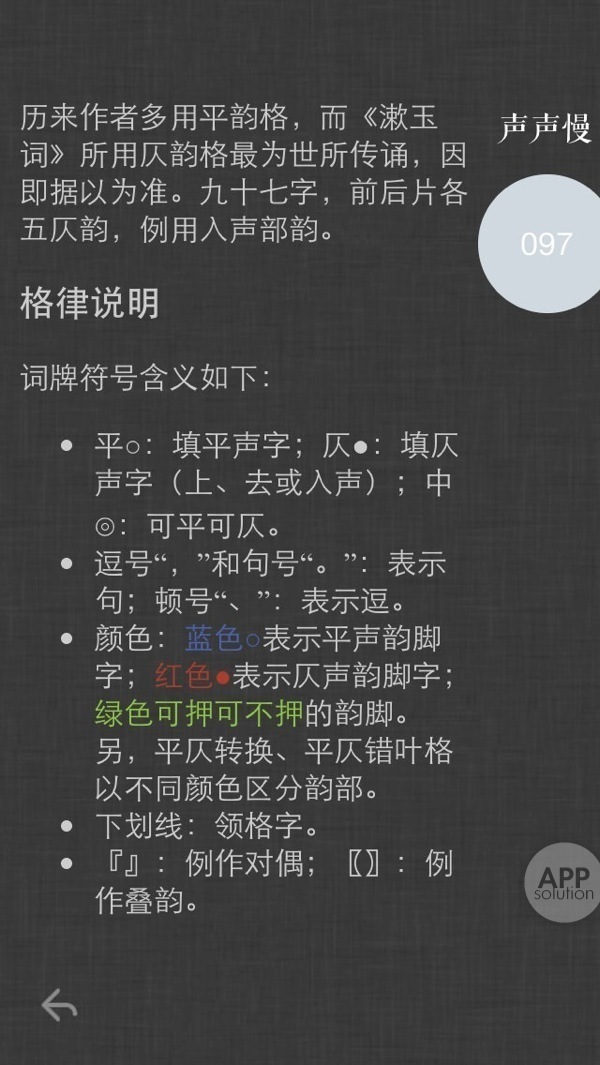Go back using the arrow icon
600x1065 pixels.
pos(59,1005)
